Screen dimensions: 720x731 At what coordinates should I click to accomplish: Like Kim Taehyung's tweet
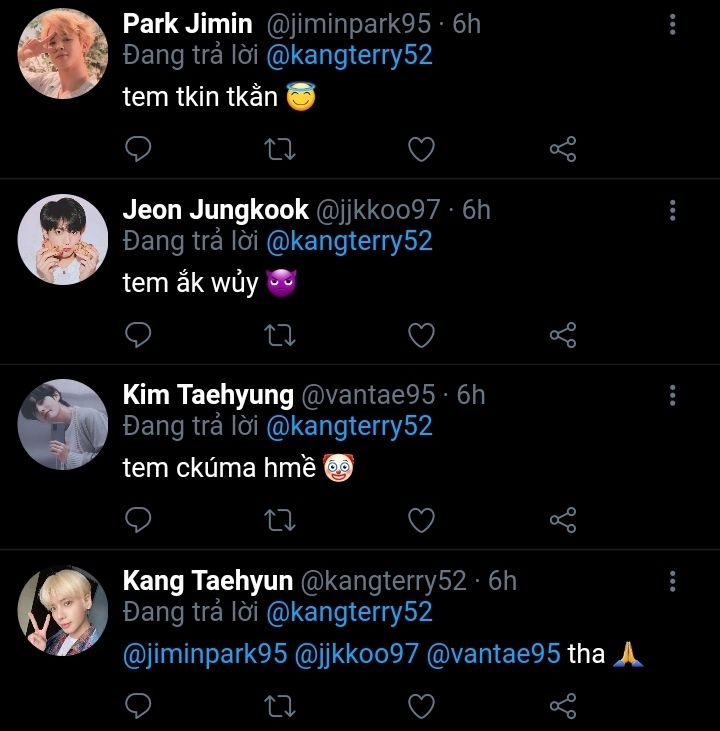[422, 520]
